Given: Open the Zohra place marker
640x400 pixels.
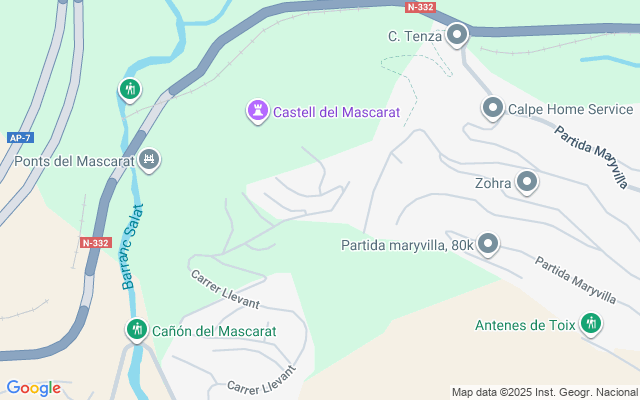Looking at the screenshot, I should pyautogui.click(x=527, y=182).
